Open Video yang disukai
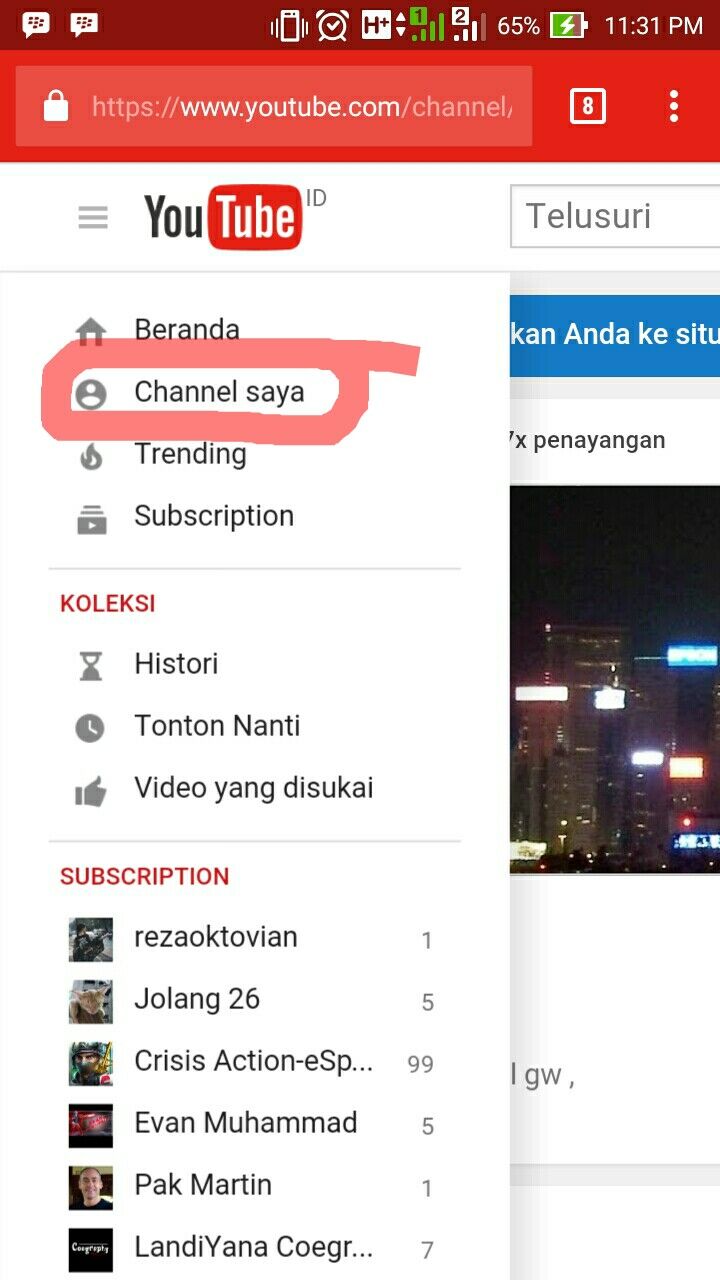 253,788
